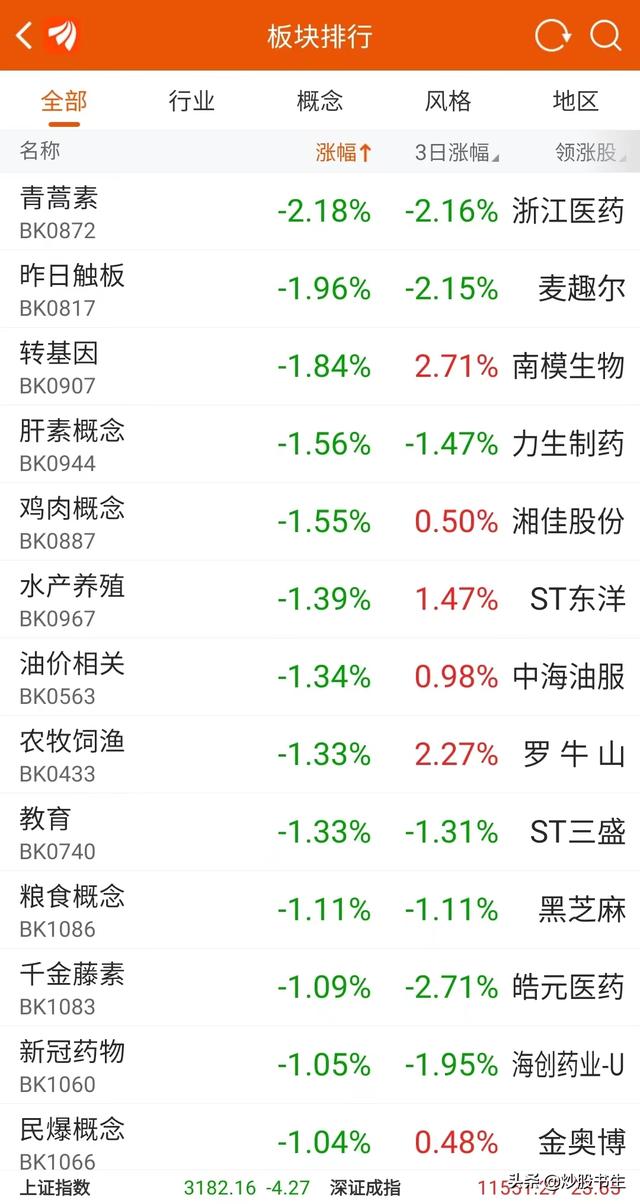Switch to the 行业 tab
Screen dimensions: 640x1204
[x=191, y=101]
